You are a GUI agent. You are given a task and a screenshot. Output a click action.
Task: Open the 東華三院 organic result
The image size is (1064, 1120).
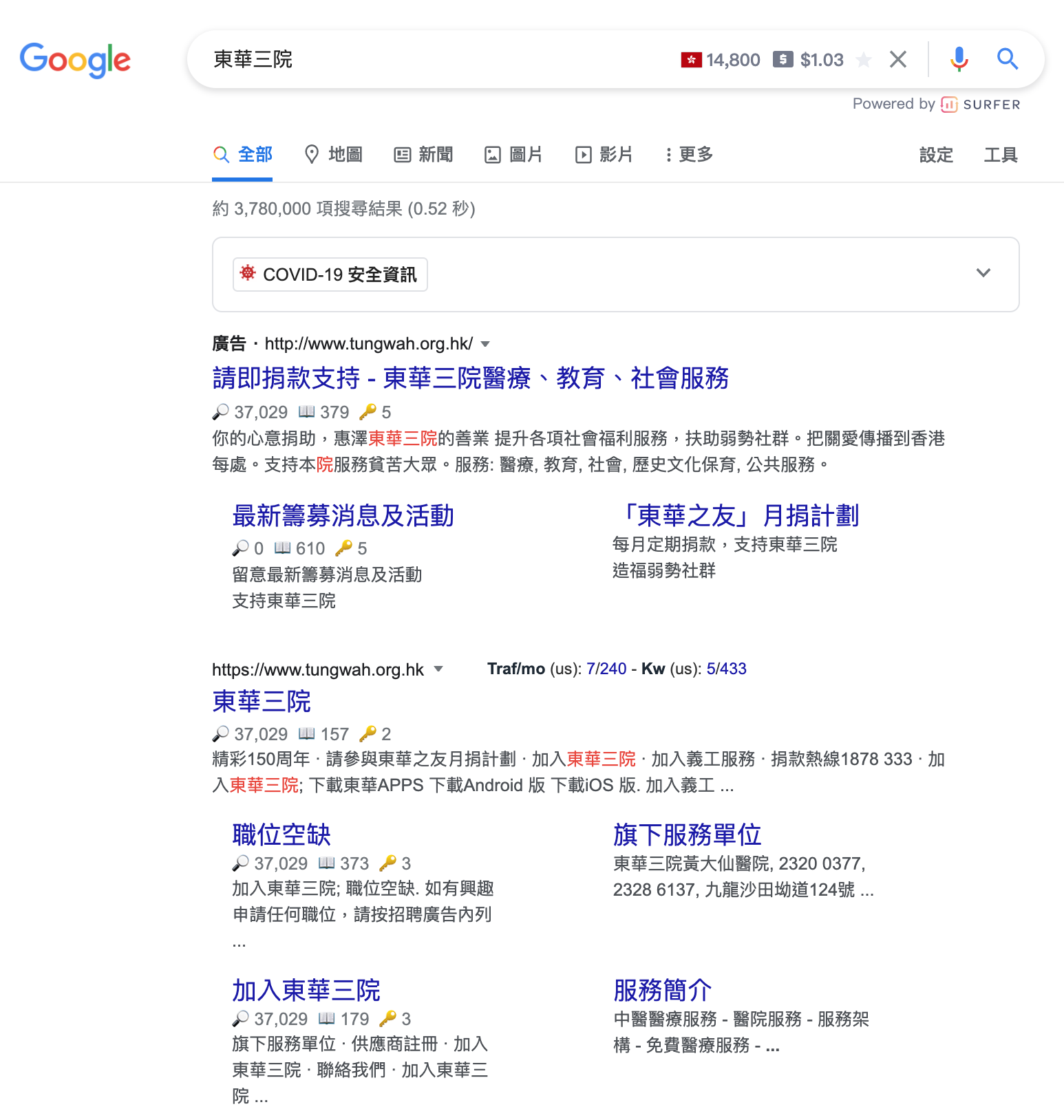(262, 701)
